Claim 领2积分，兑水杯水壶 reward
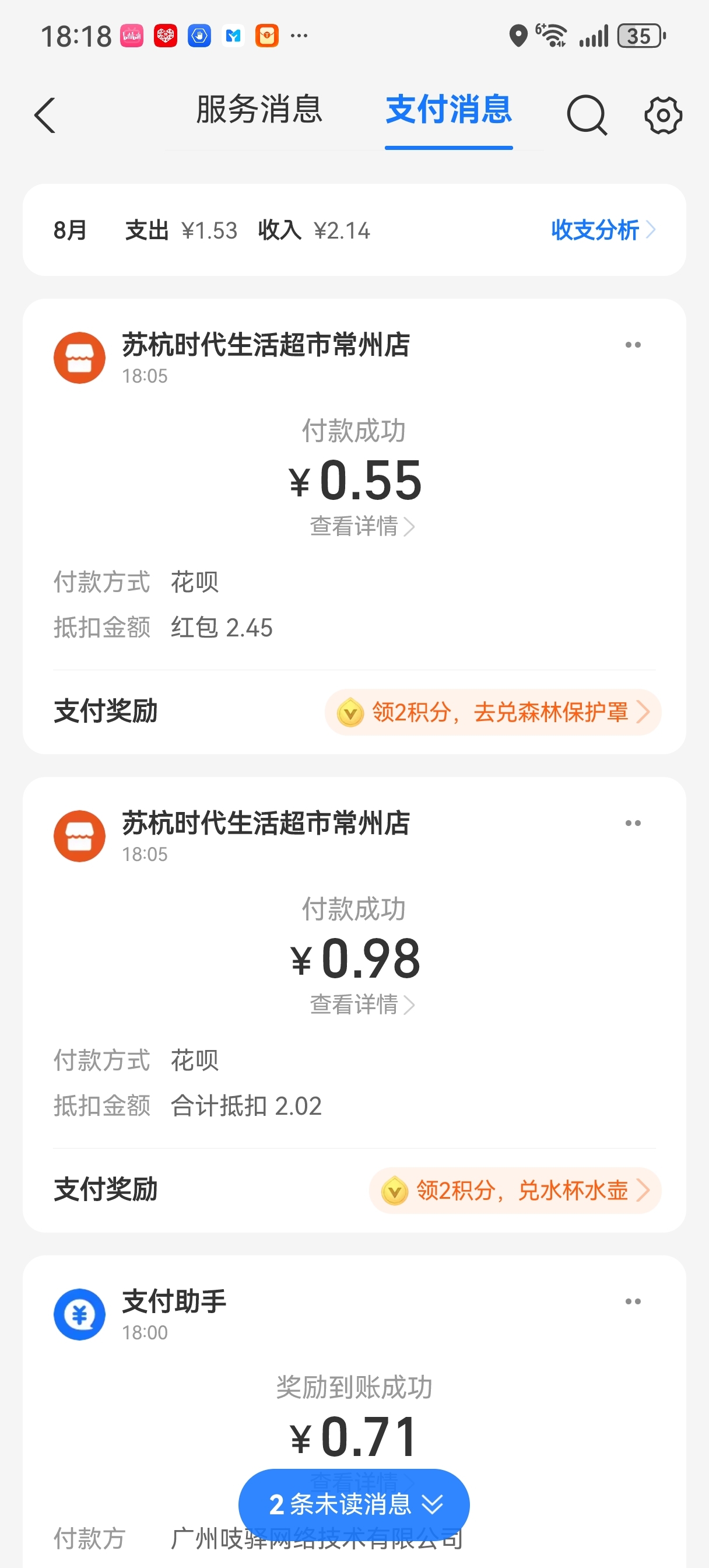Screen dimensions: 709x1568 (515, 1190)
